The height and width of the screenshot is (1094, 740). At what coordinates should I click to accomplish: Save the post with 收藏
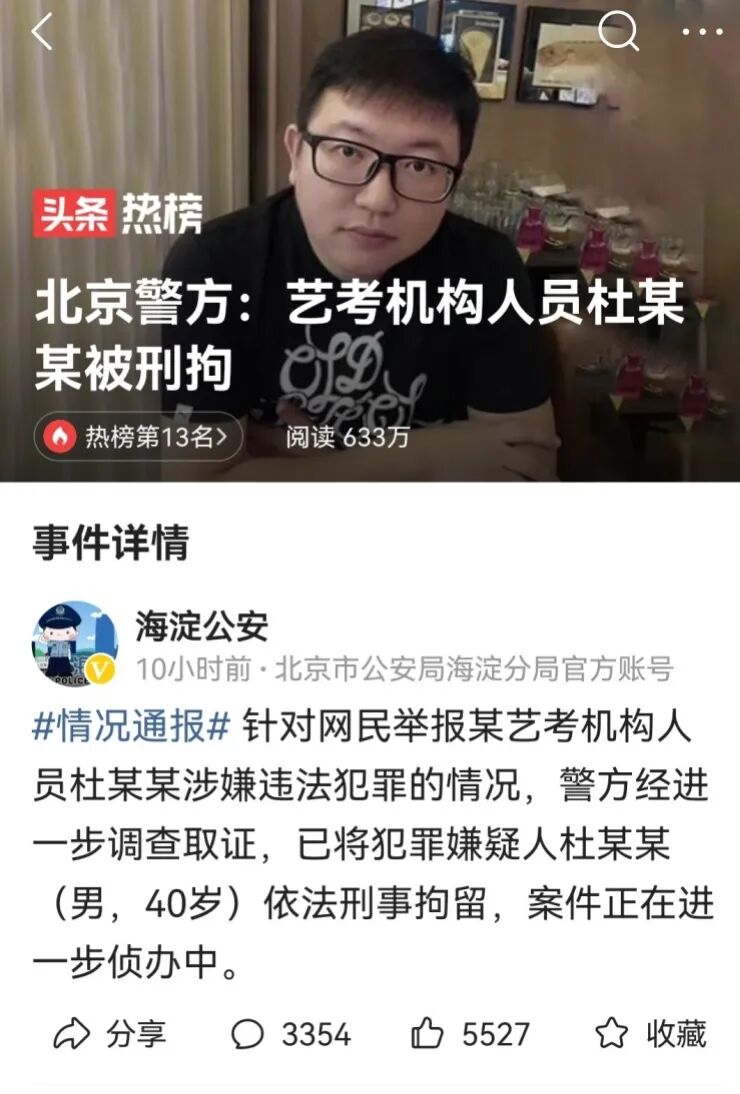point(650,1033)
